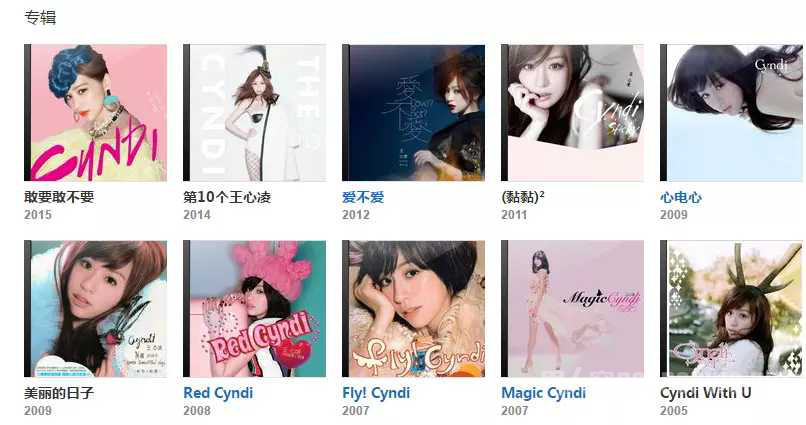Open the 美丽的日子 album cover
The image size is (806, 425).
tap(96, 309)
